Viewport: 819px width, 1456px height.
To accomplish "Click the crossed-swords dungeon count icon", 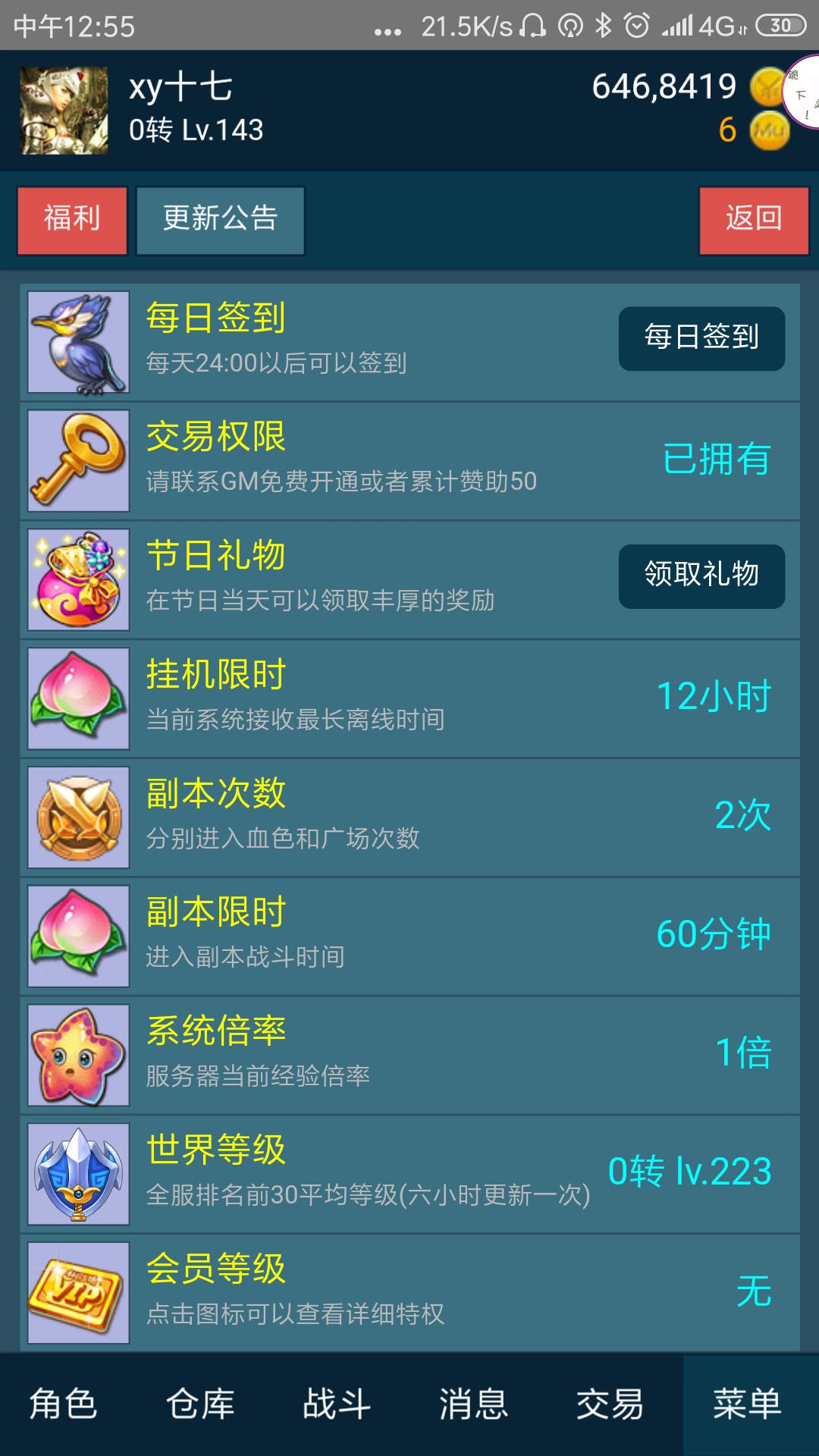I will (76, 816).
